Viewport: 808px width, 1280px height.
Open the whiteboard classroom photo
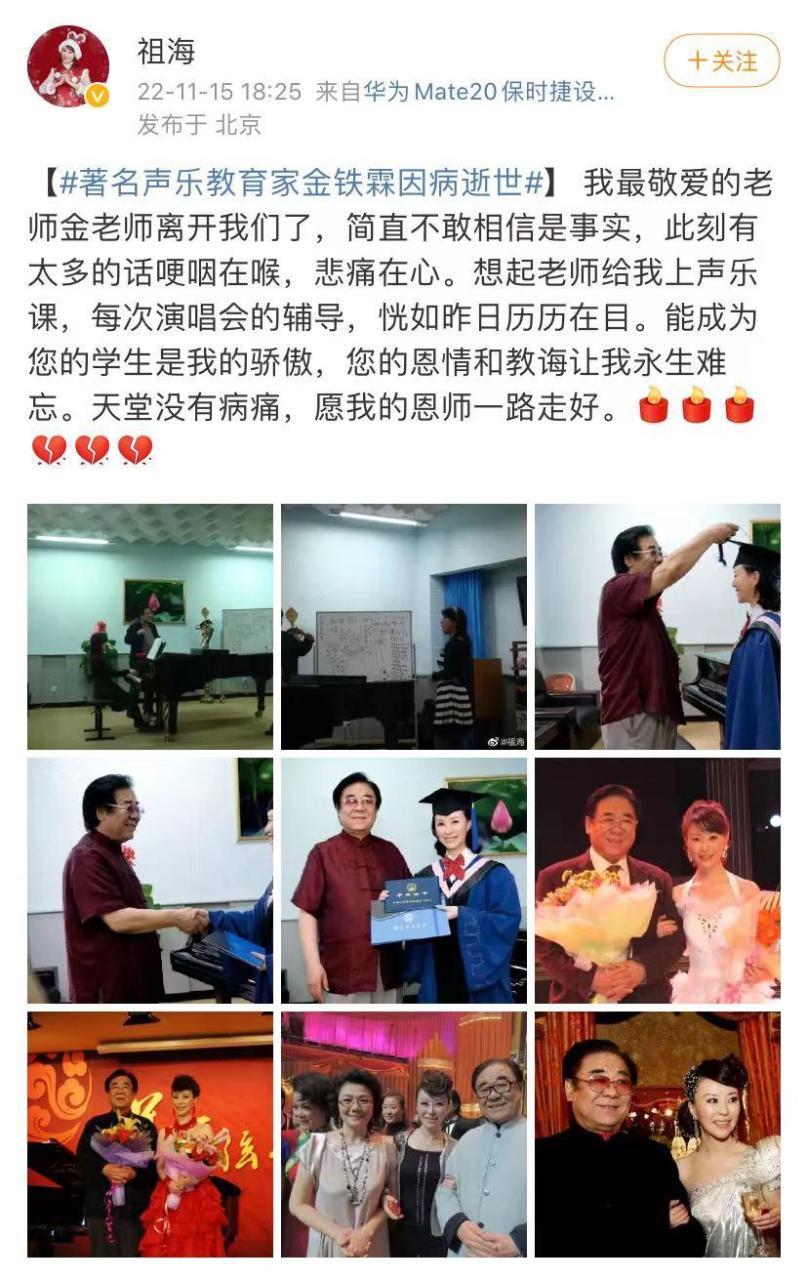[x=403, y=627]
